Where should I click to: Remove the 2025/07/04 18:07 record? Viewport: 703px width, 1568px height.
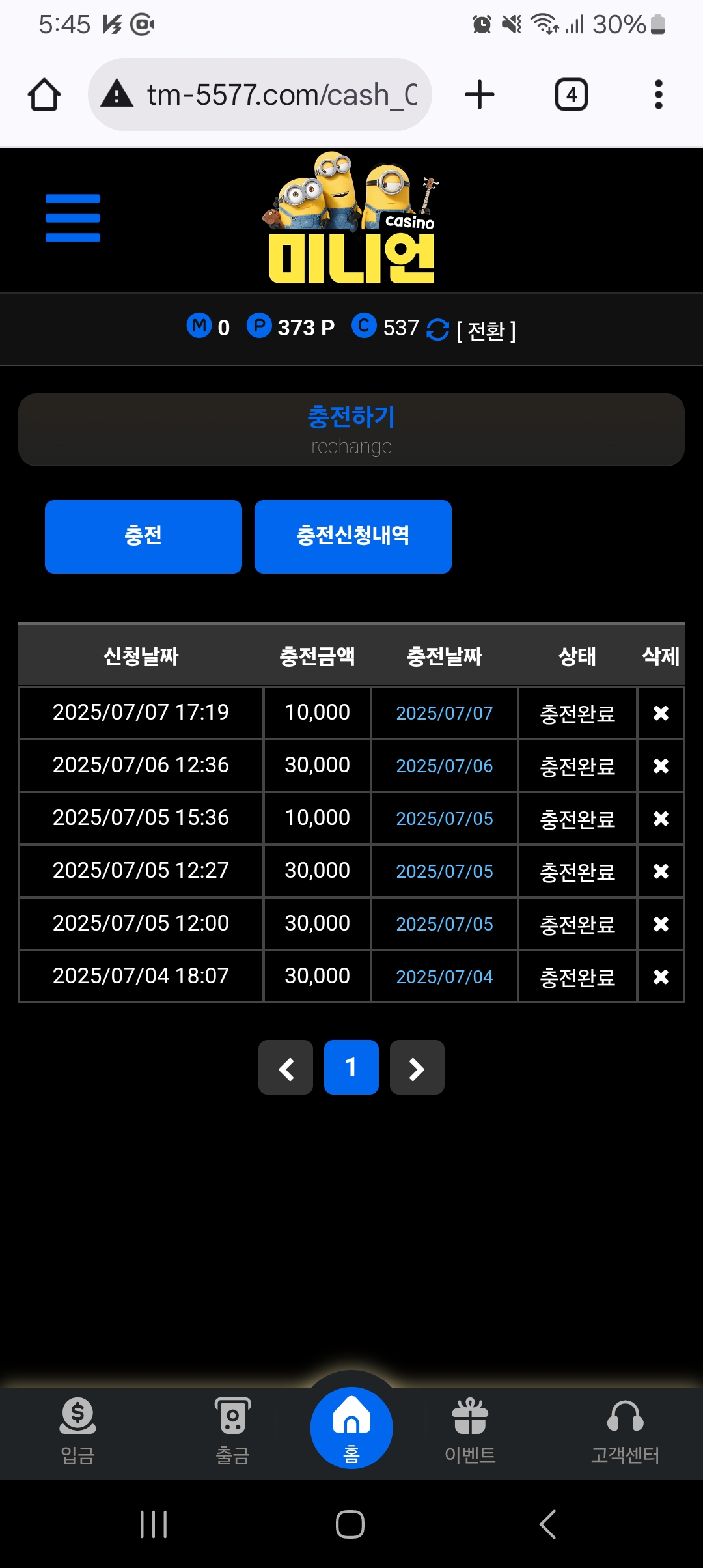coord(661,977)
